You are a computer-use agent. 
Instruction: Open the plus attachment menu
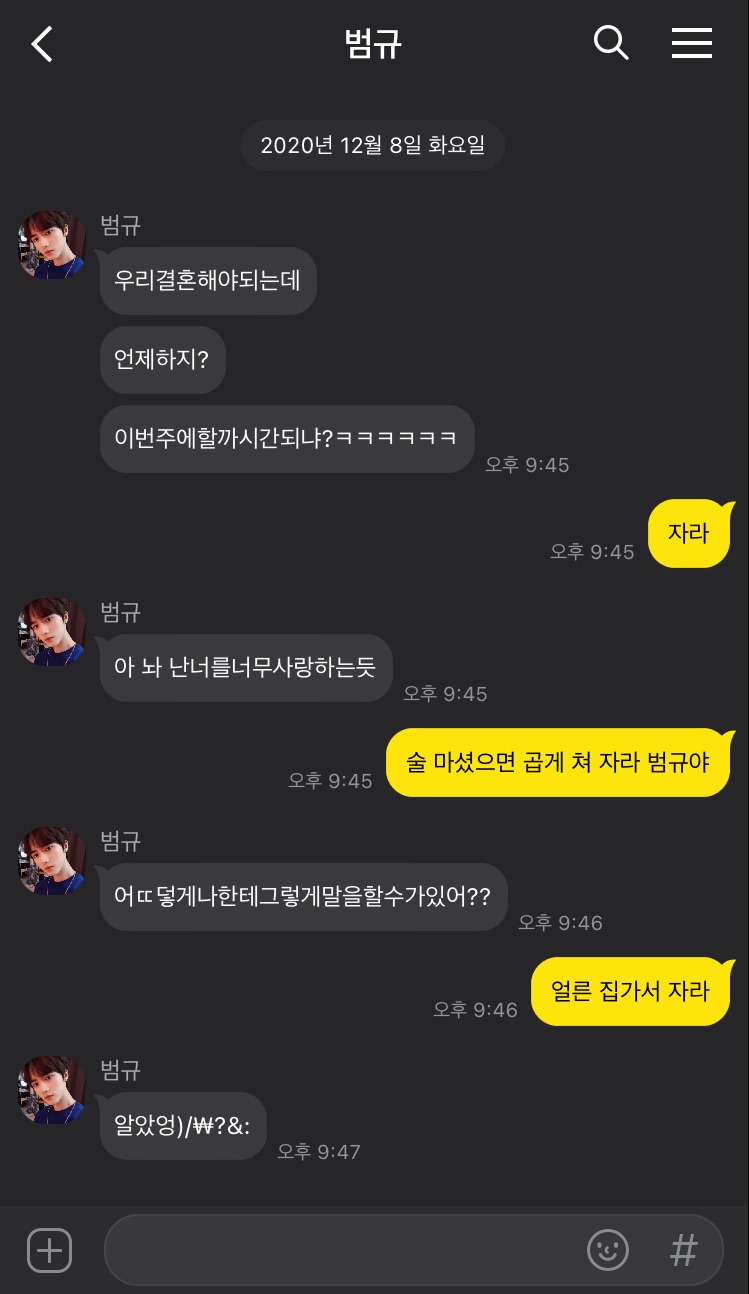click(49, 1250)
